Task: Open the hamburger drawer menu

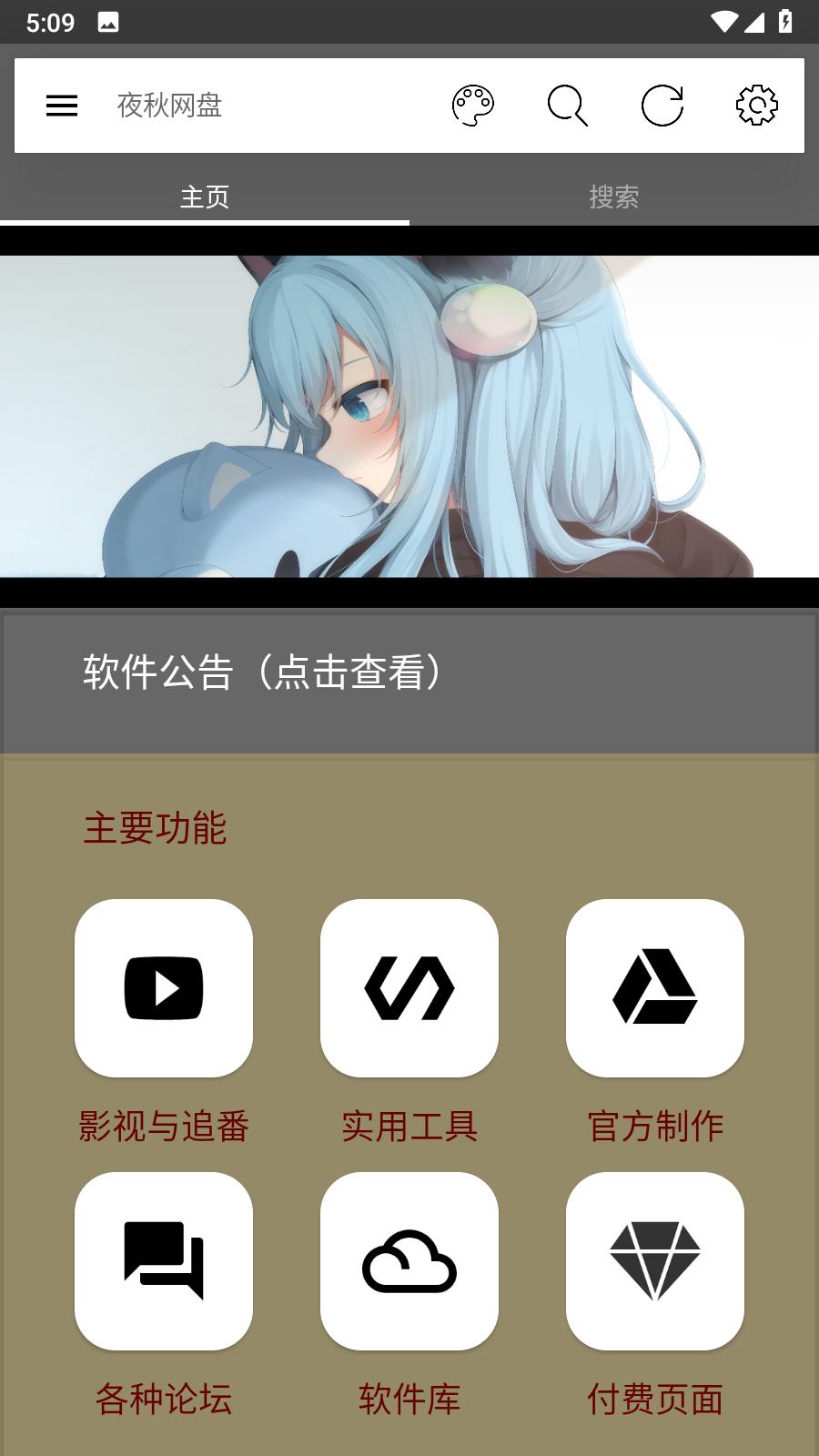Action: [x=62, y=106]
